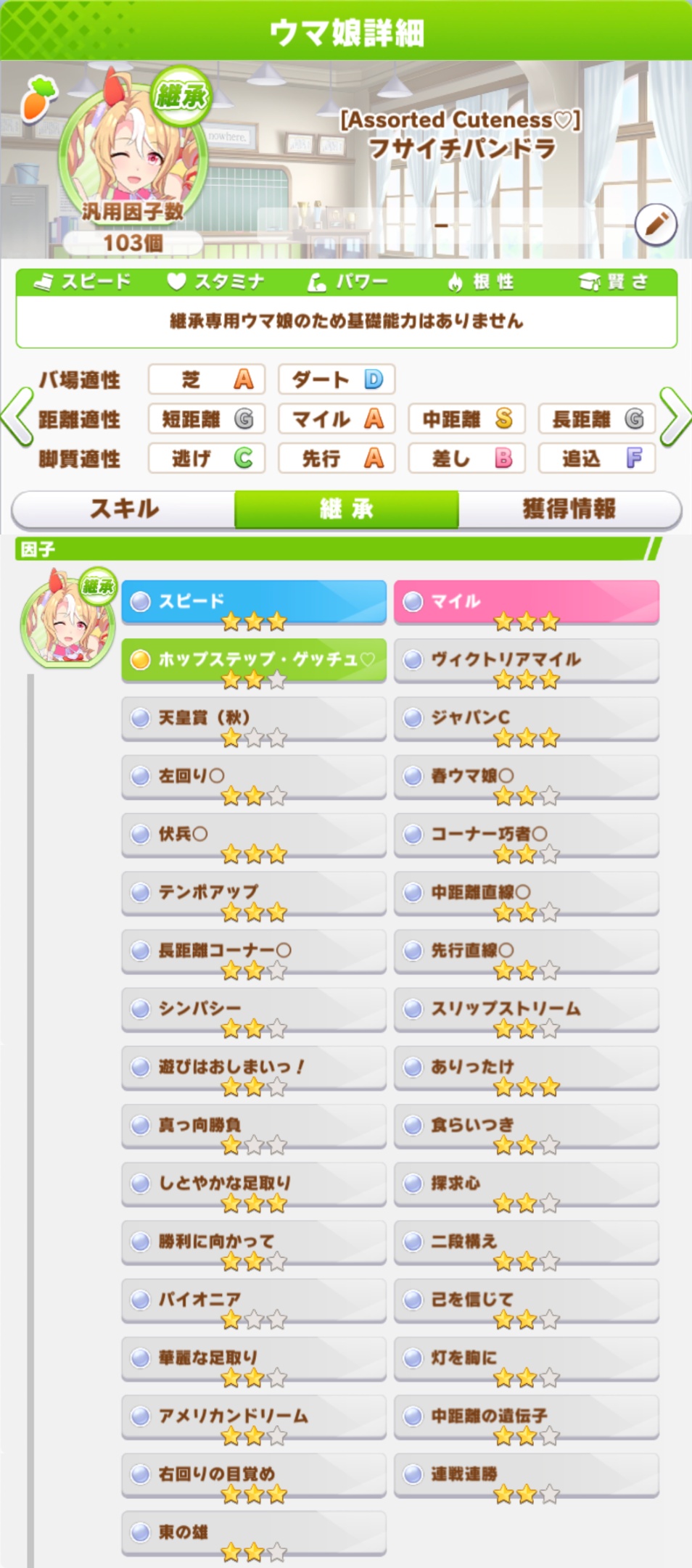Select the 連戦連勝 factor
692x1568 pixels.
(526, 1474)
